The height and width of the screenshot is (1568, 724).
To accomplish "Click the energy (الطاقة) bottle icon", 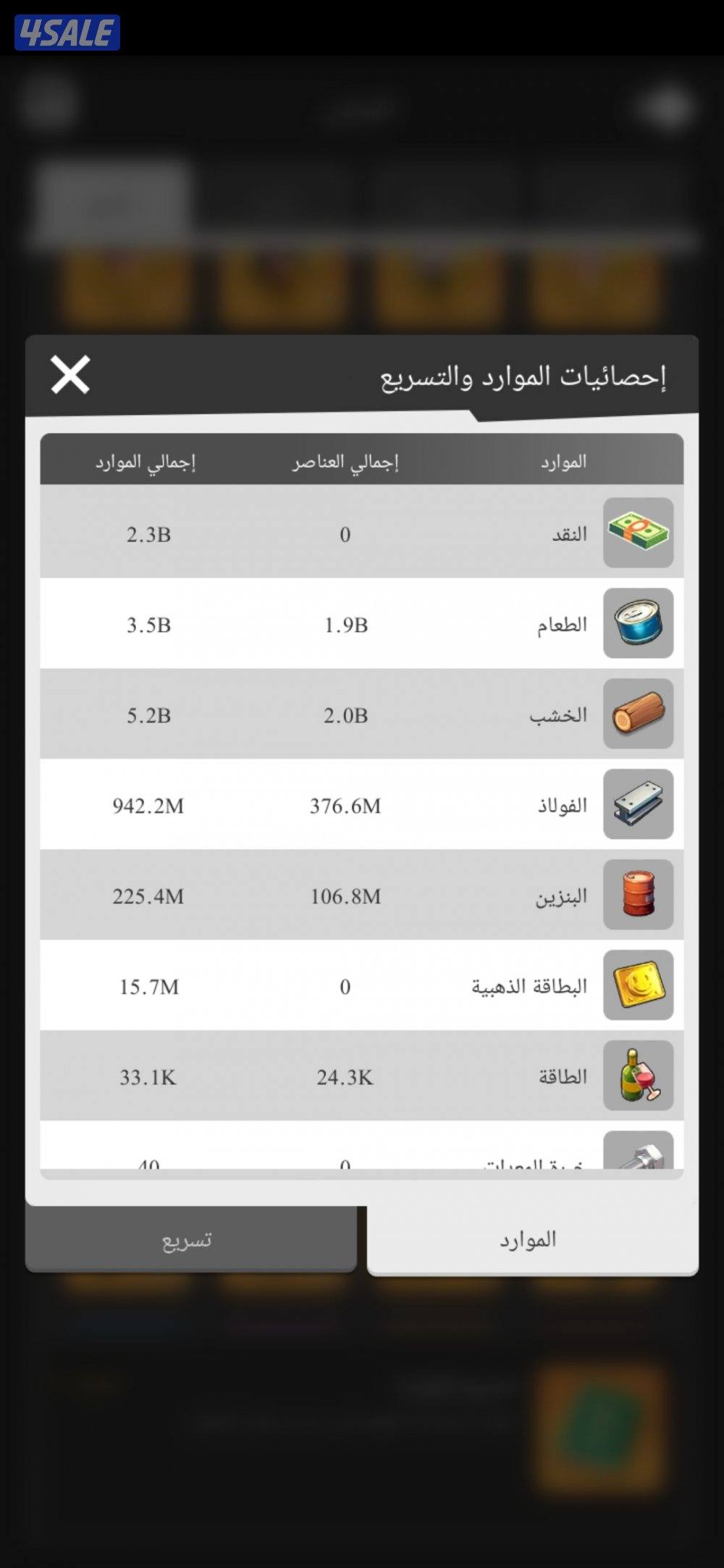I will pyautogui.click(x=638, y=1076).
